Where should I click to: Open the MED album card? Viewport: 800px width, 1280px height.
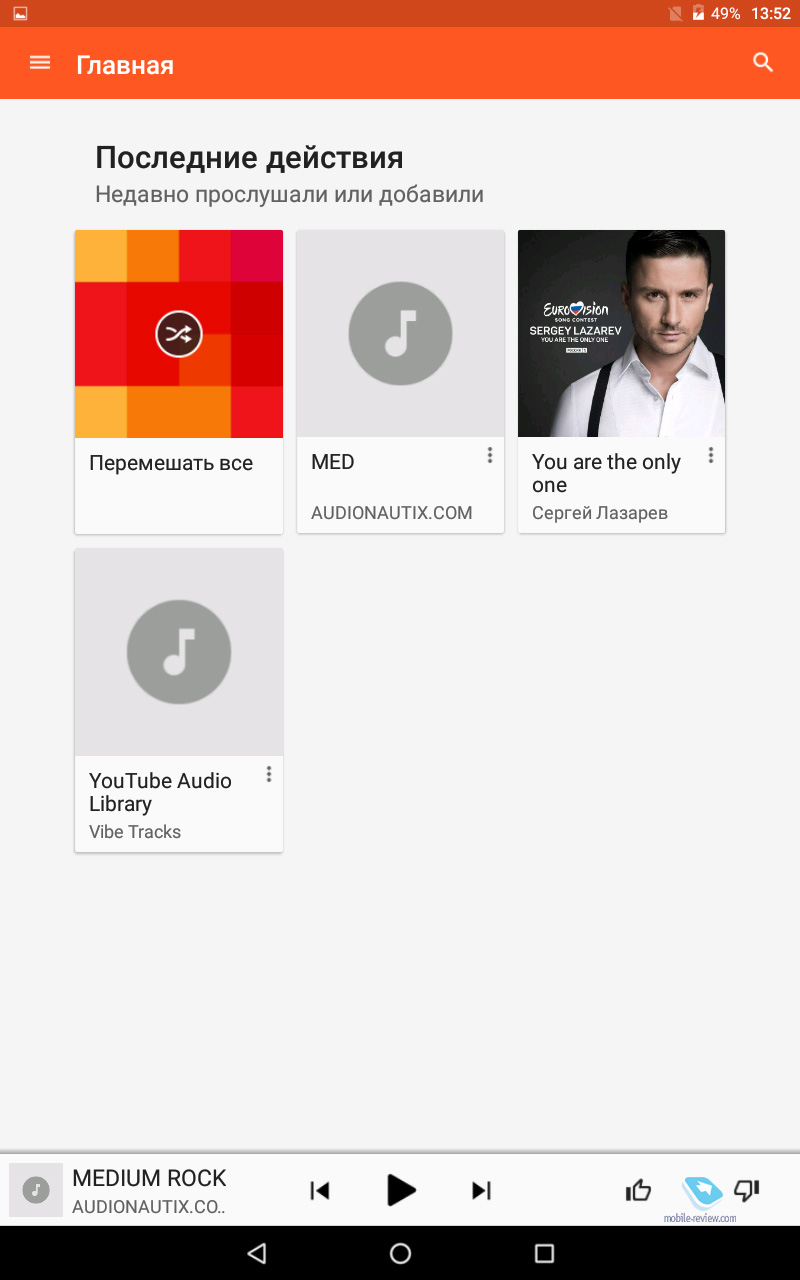400,335
